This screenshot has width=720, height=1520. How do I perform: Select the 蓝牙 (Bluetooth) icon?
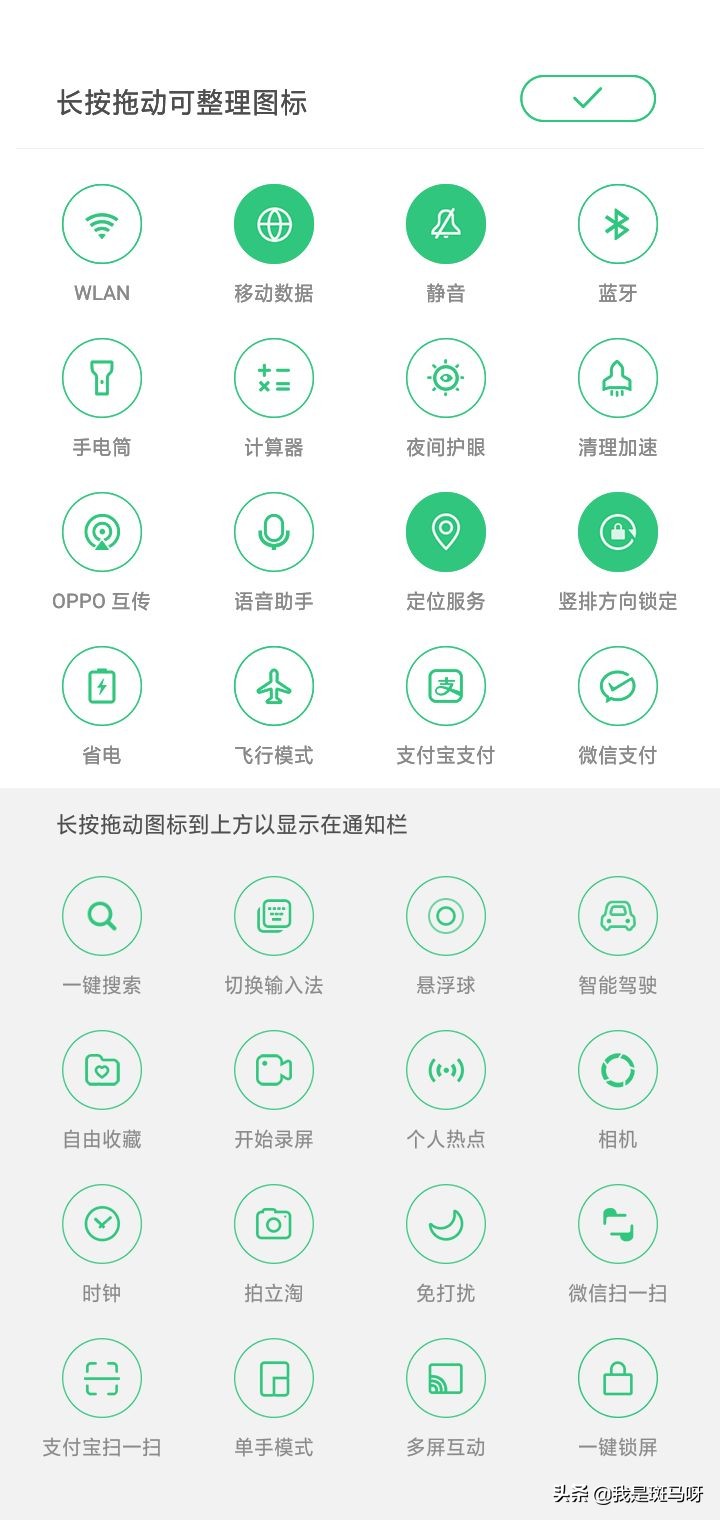pyautogui.click(x=617, y=224)
